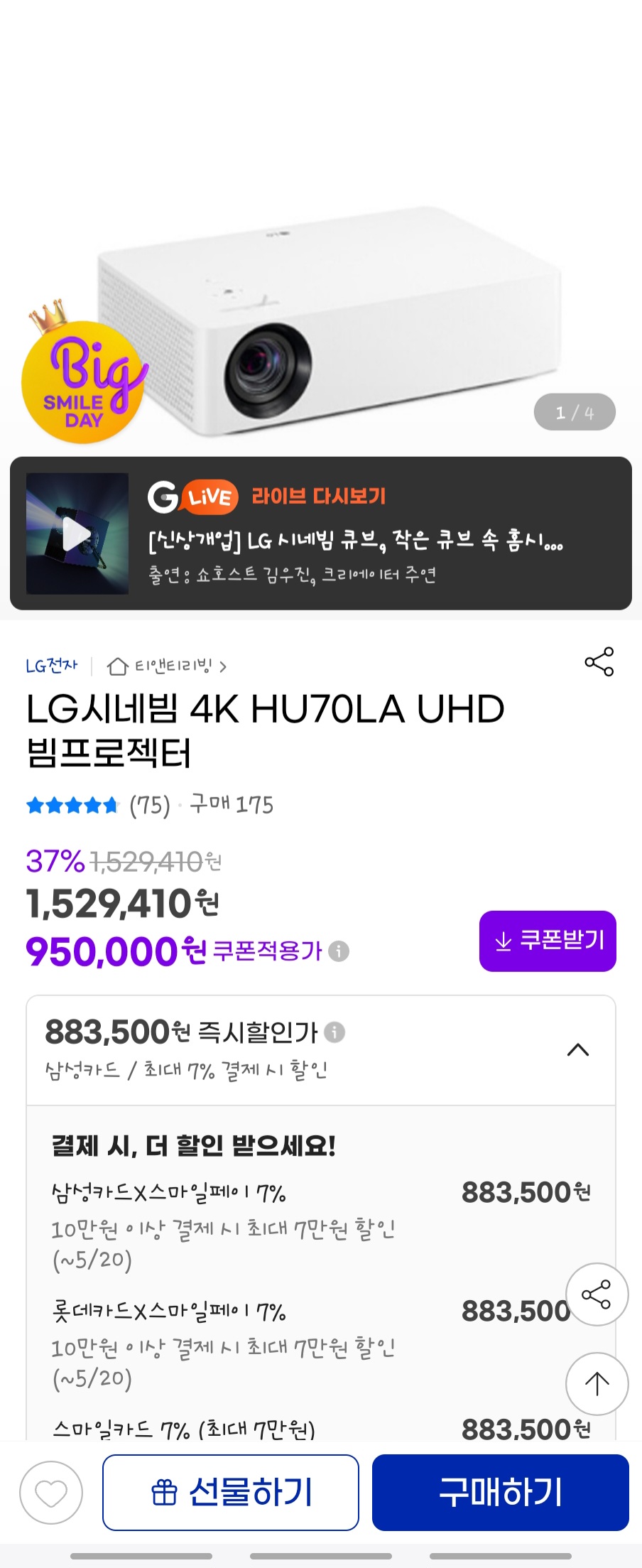Open the LG전자 brand link

pos(51,666)
